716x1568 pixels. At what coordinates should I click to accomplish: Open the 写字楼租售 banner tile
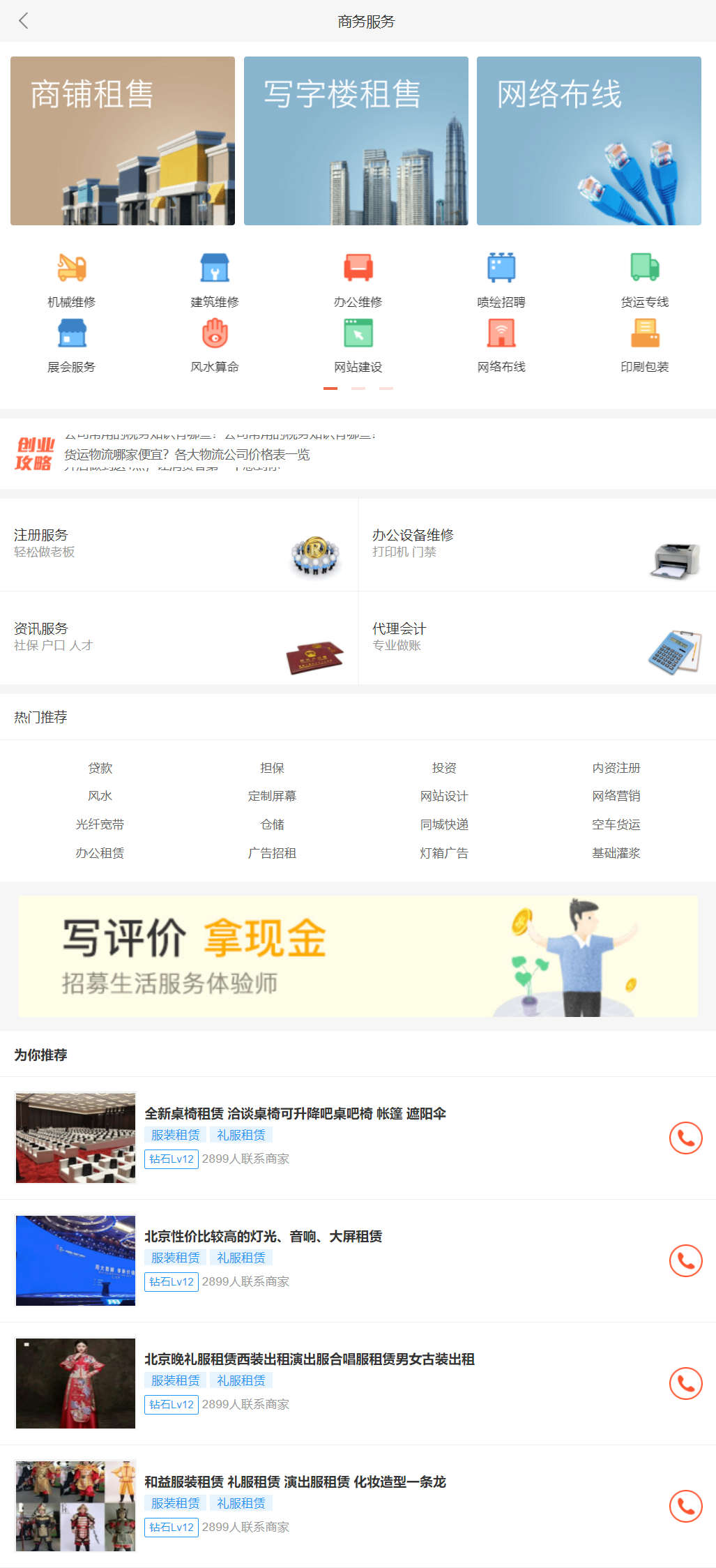point(356,141)
